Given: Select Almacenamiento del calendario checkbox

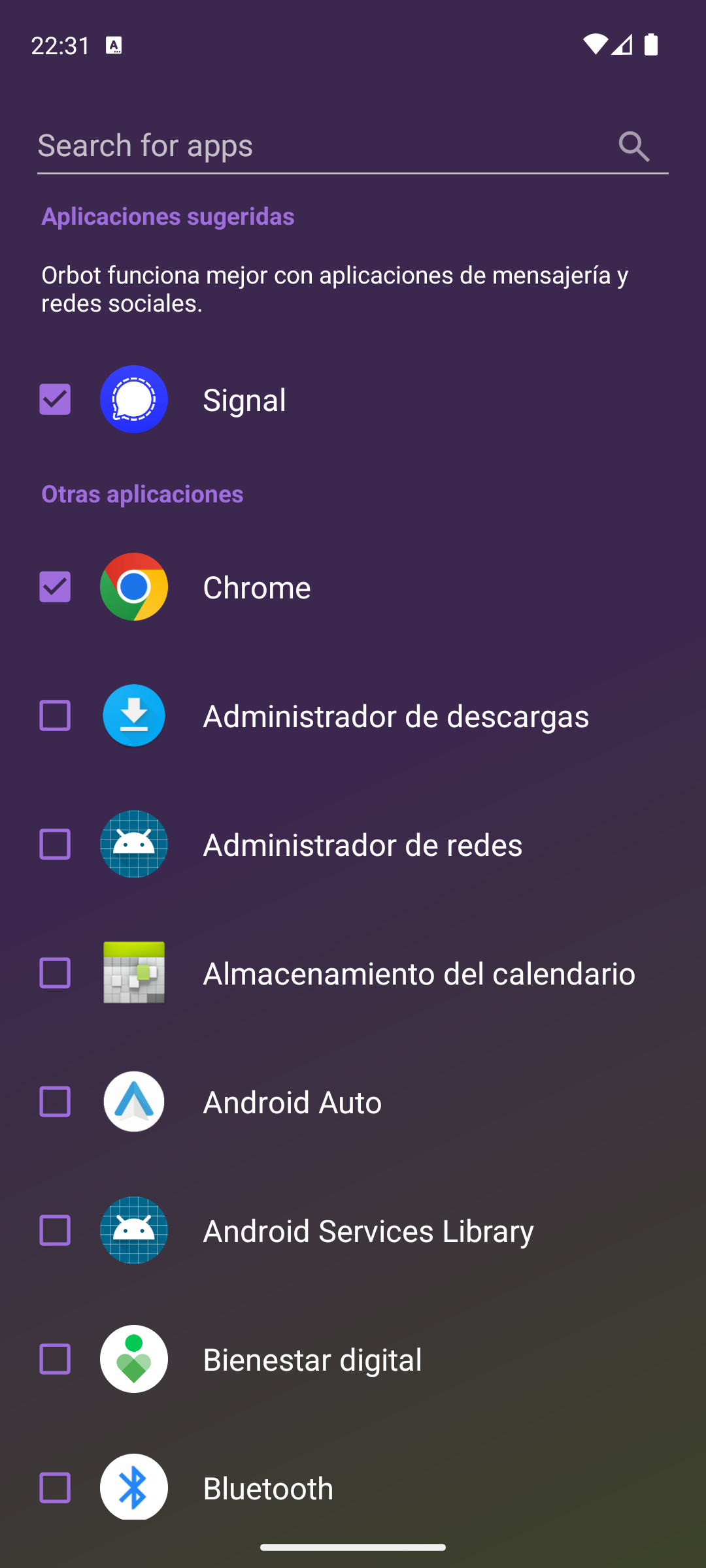Looking at the screenshot, I should click(55, 973).
